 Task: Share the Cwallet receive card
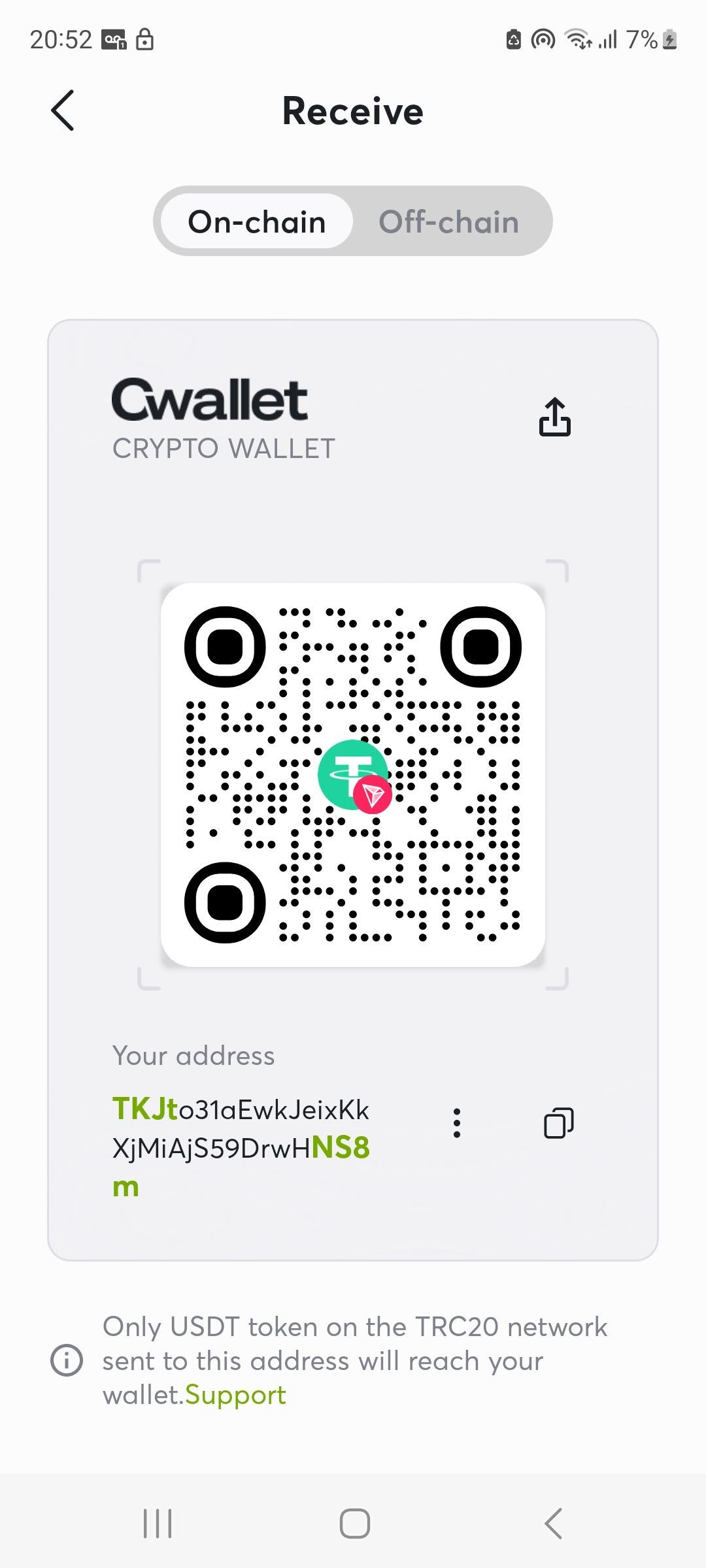pos(554,417)
